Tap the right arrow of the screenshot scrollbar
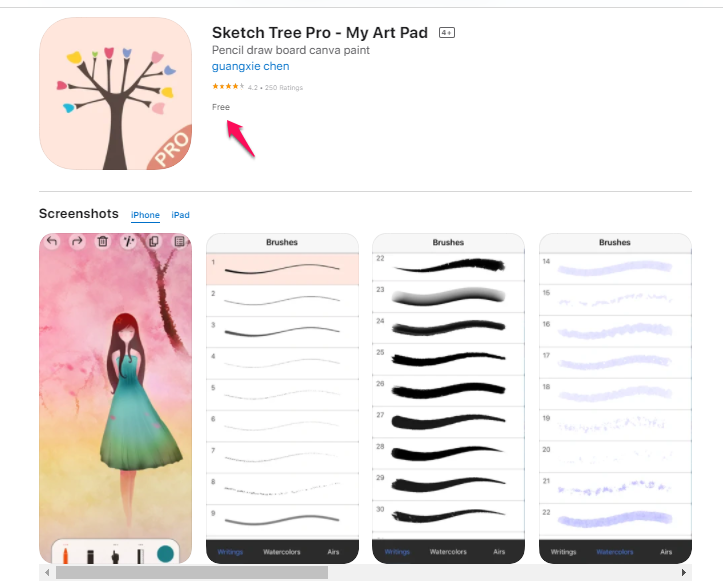The image size is (723, 588). (684, 573)
